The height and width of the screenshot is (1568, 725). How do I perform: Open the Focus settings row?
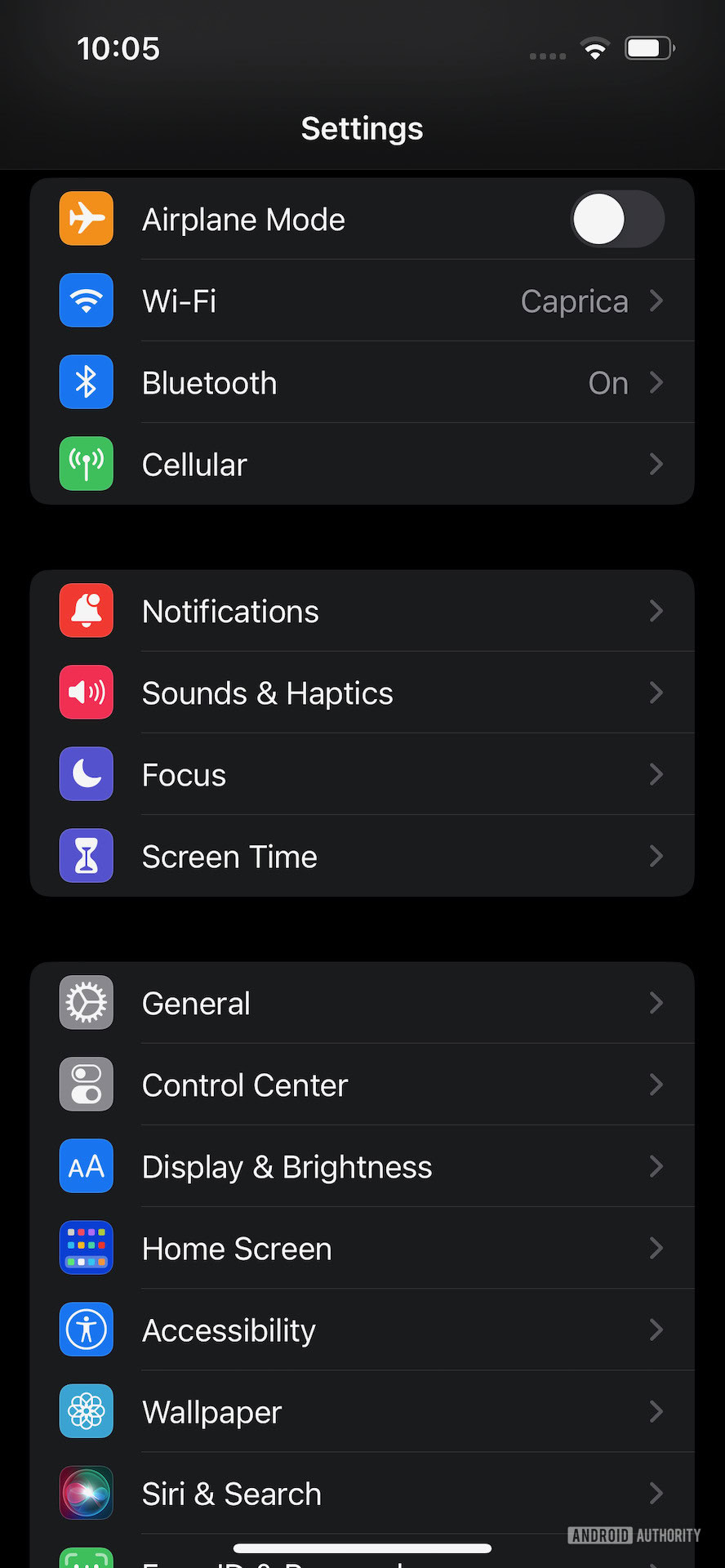(362, 774)
